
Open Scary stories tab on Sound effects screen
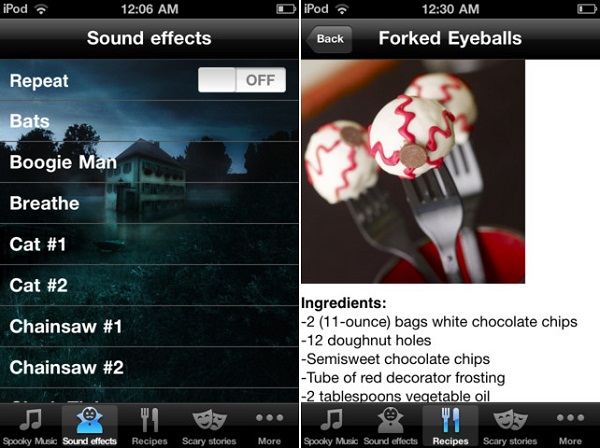coord(209,425)
